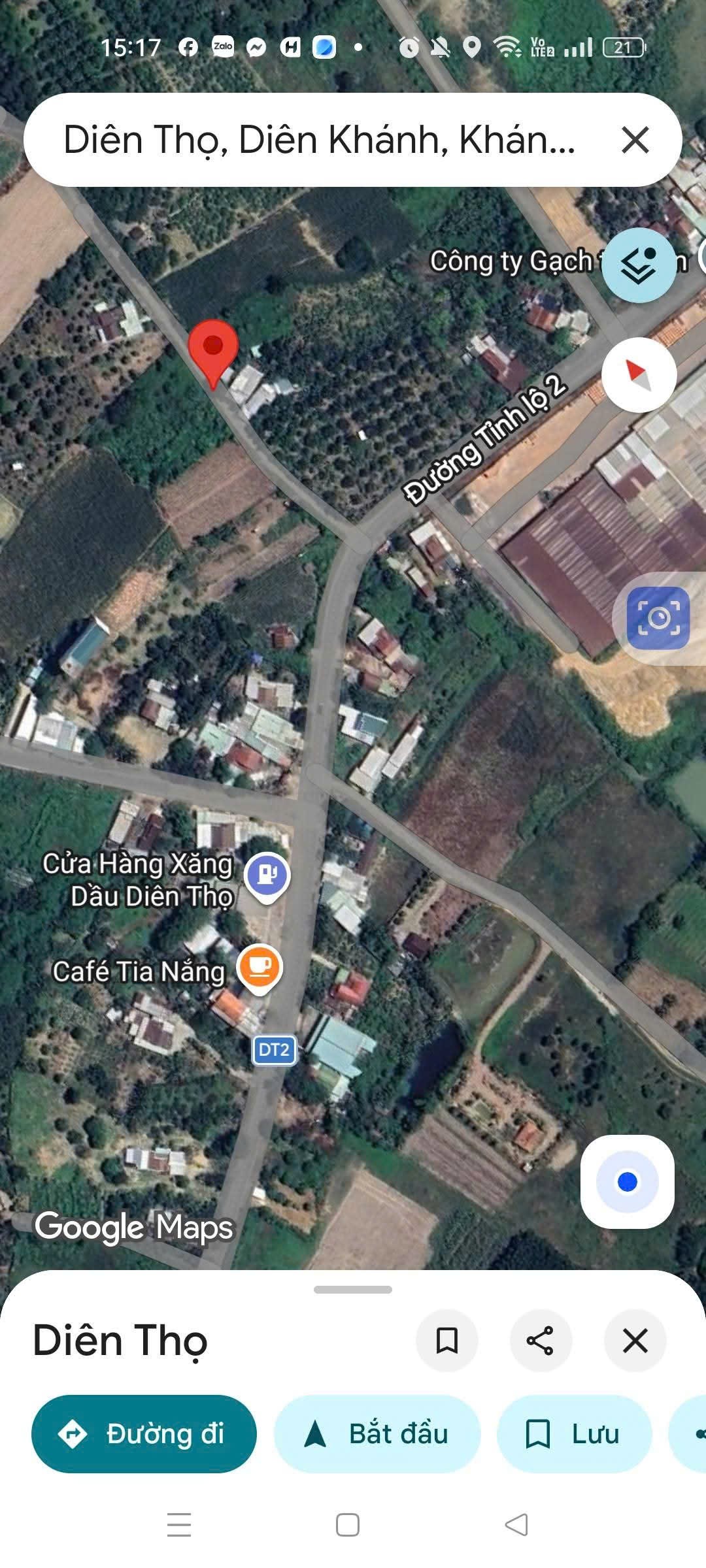Image resolution: width=706 pixels, height=1568 pixels.
Task: Open the map layers selector
Action: pyautogui.click(x=638, y=265)
